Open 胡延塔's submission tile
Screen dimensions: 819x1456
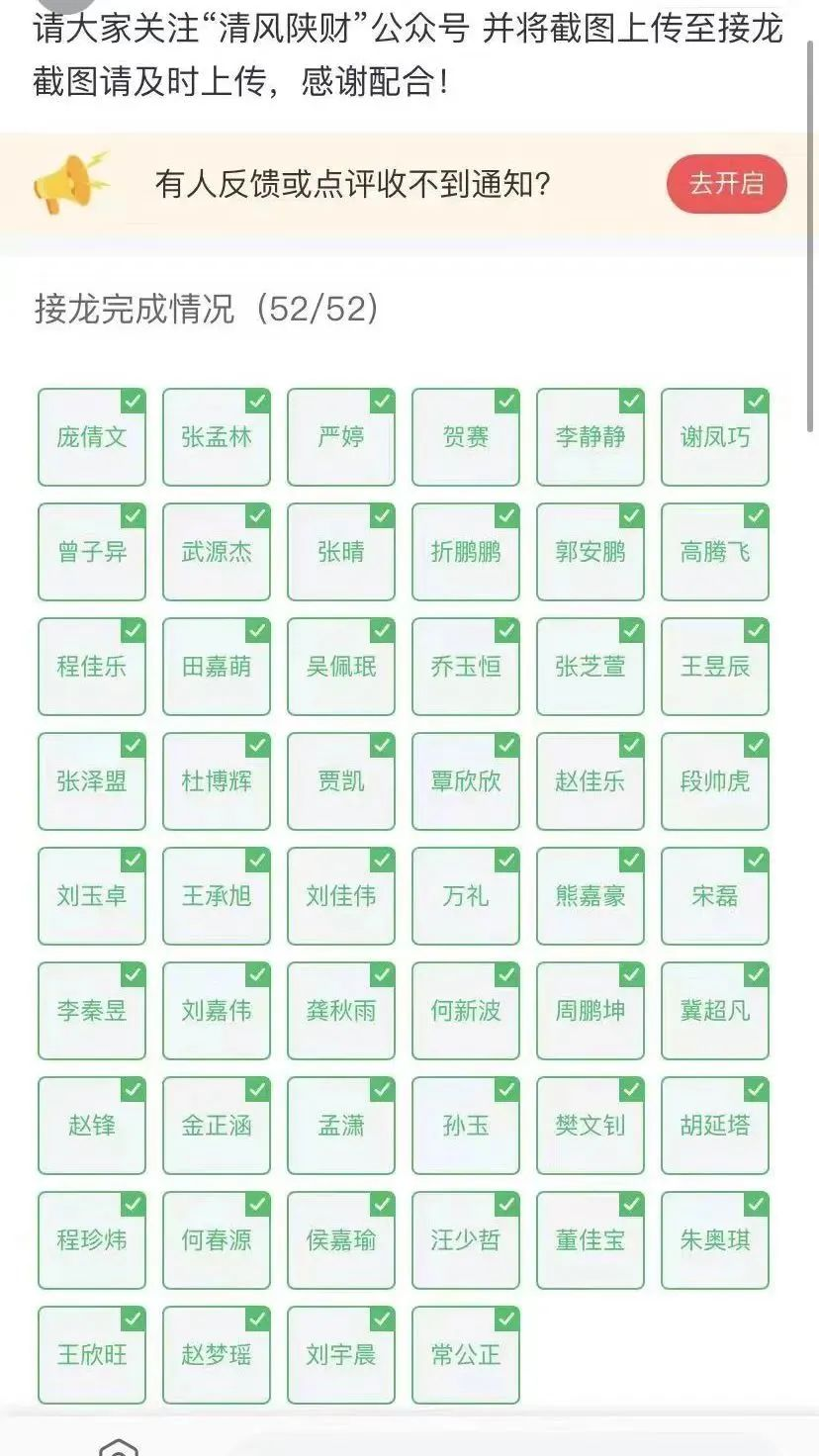coord(715,1126)
